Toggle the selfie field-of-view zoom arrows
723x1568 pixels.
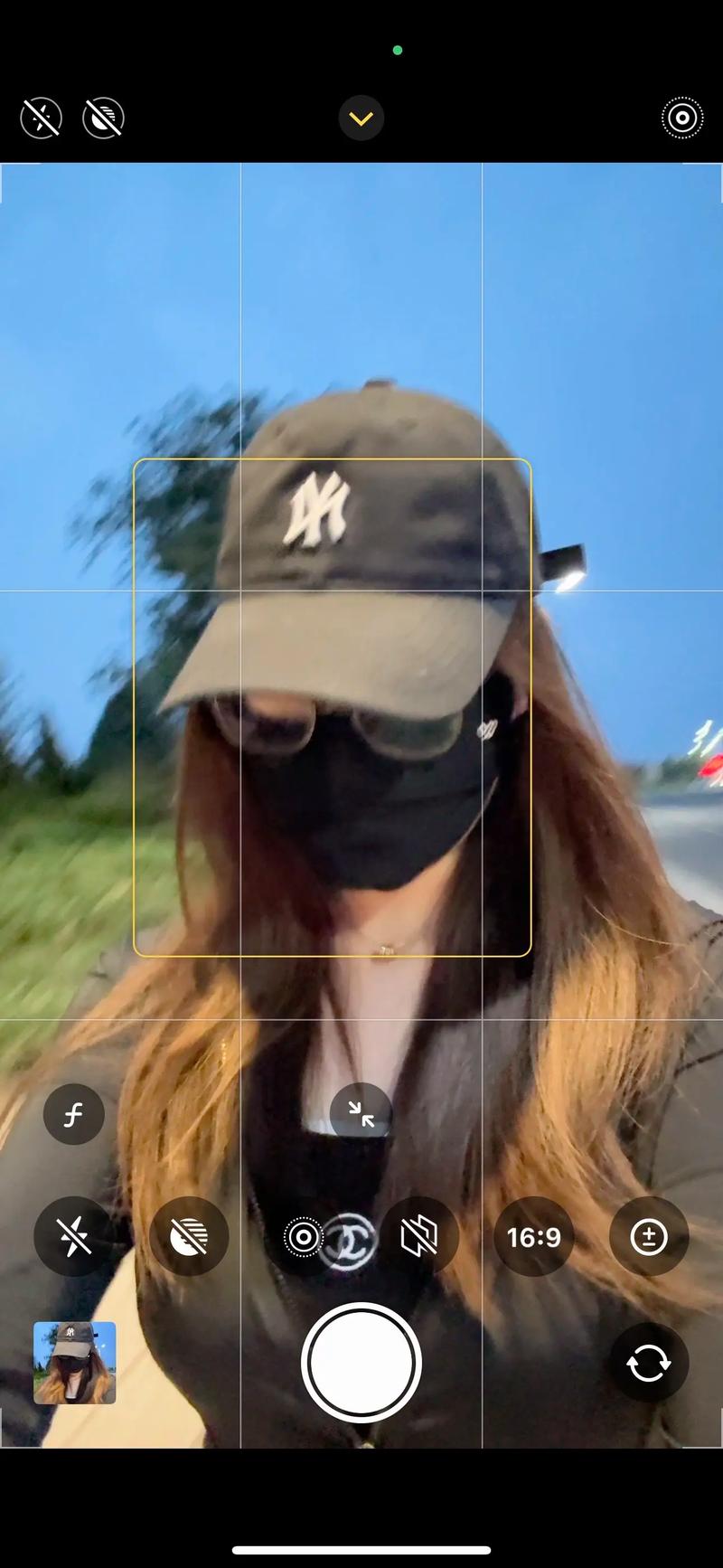click(361, 1114)
